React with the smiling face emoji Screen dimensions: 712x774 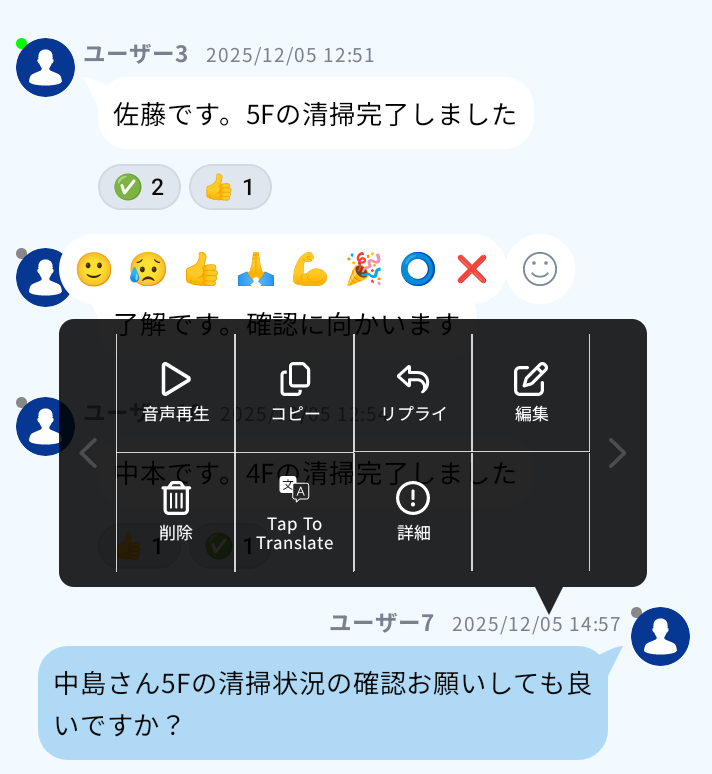(94, 269)
